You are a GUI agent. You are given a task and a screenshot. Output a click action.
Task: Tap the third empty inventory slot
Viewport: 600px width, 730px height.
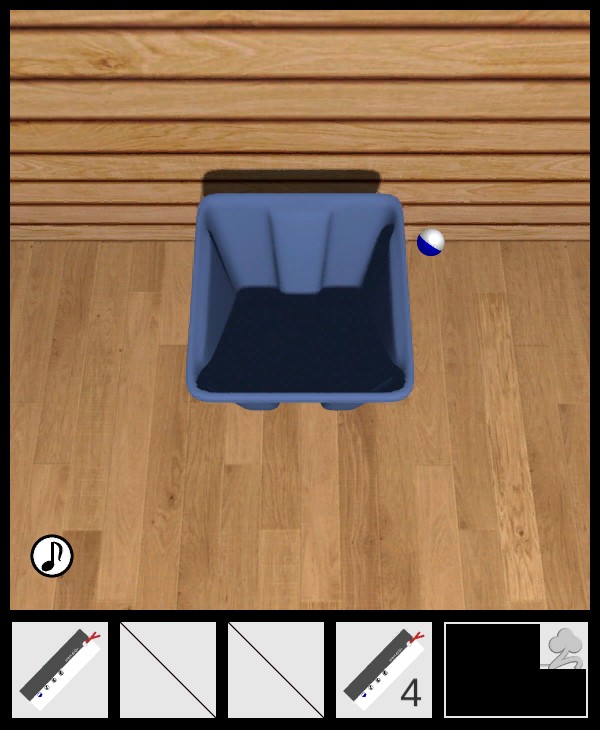click(x=276, y=670)
